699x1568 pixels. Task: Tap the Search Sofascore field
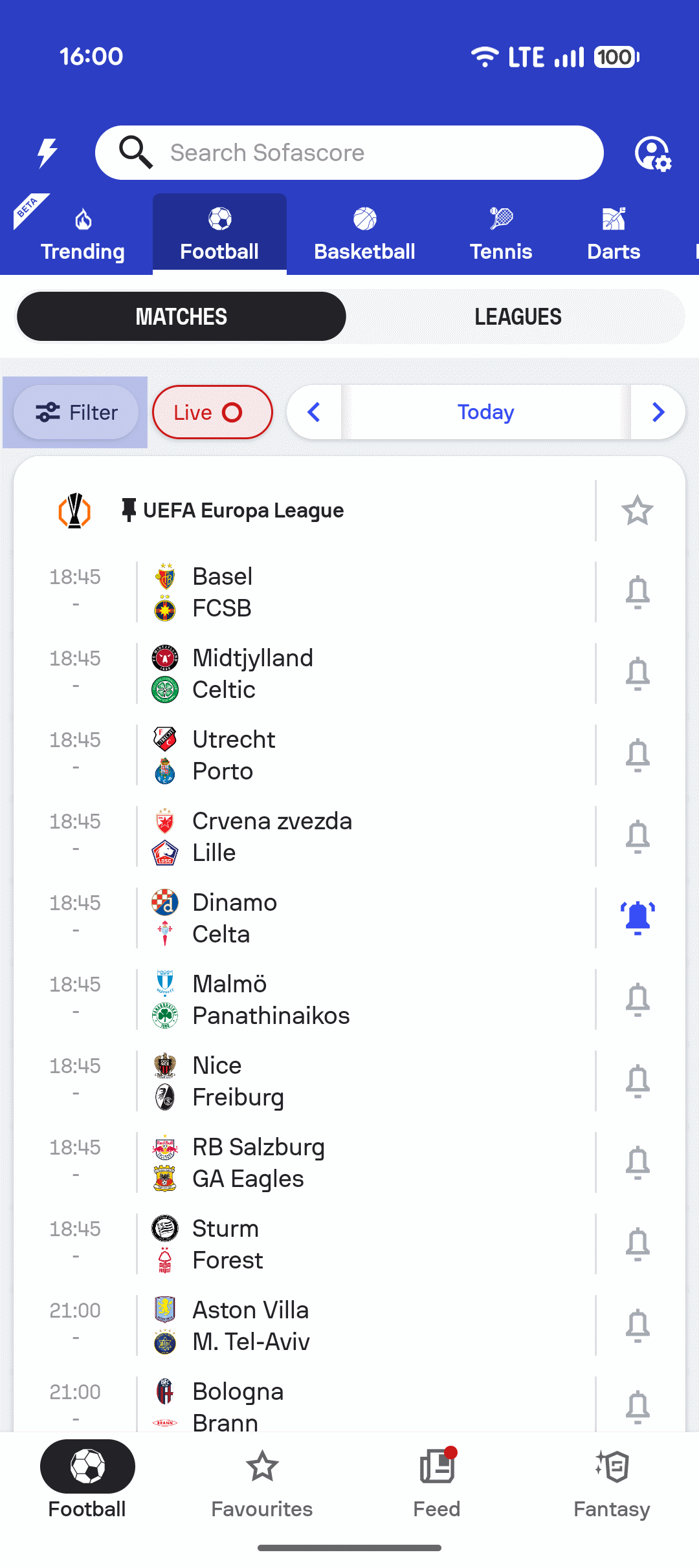tap(349, 153)
